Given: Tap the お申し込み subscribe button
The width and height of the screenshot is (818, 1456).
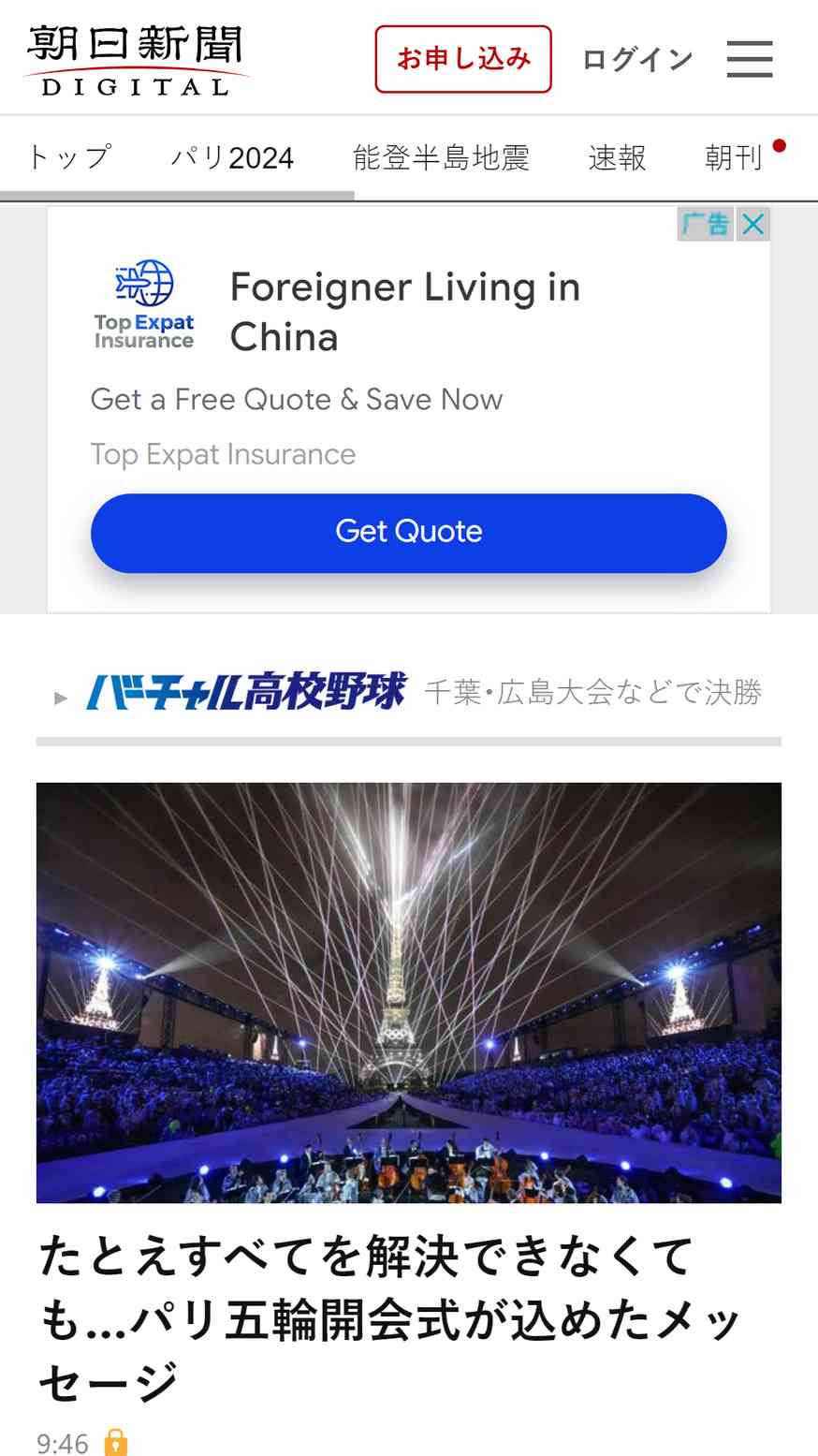Looking at the screenshot, I should pos(463,59).
